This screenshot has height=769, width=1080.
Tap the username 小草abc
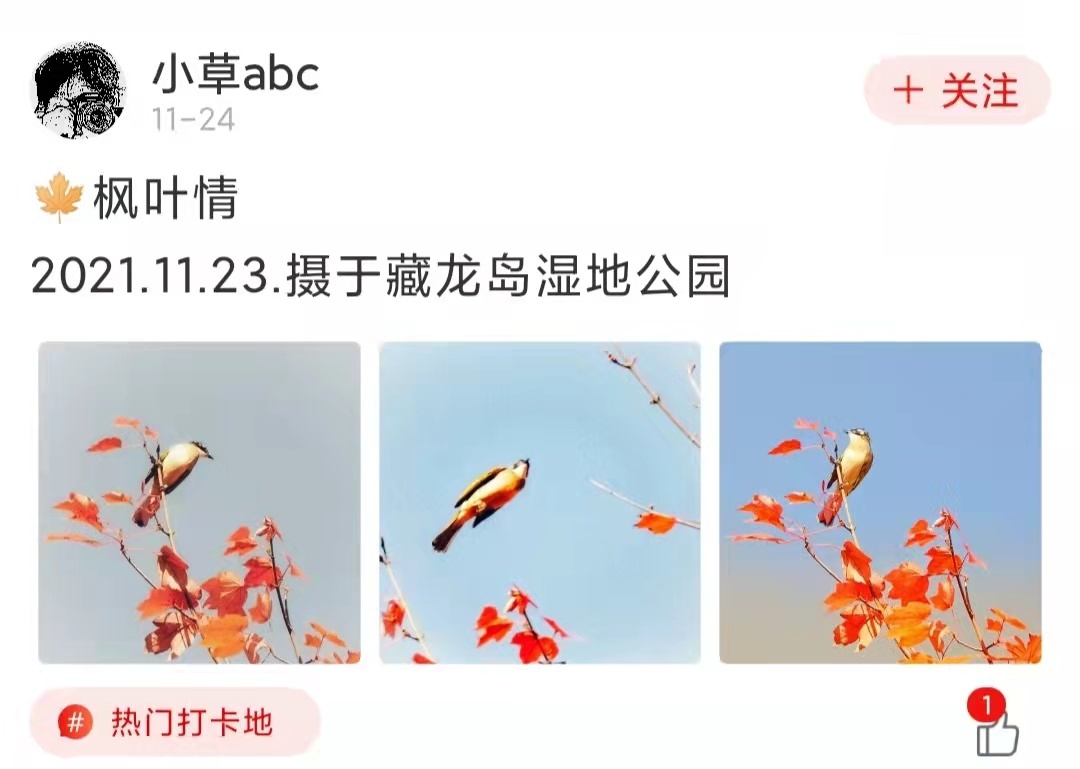236,73
